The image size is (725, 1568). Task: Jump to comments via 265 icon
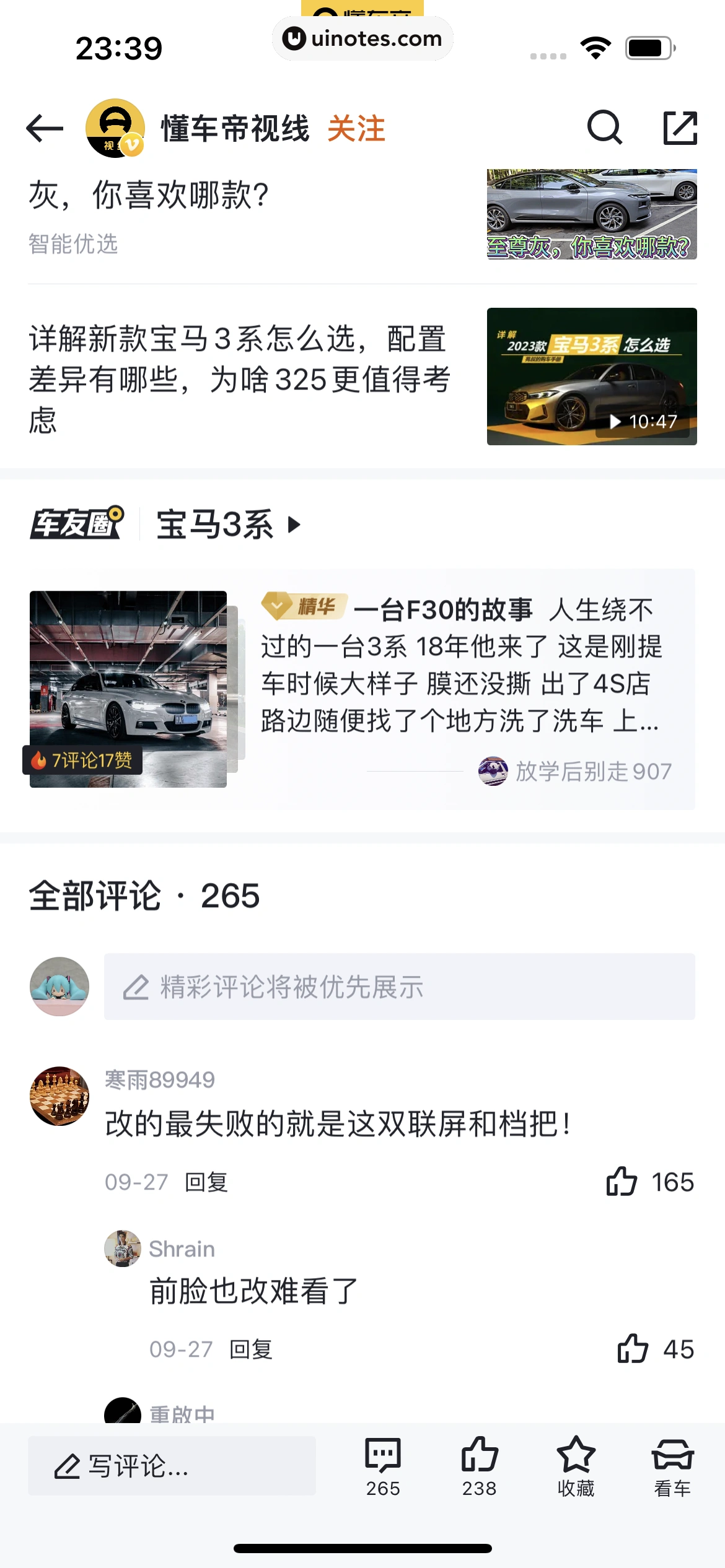click(x=383, y=1465)
